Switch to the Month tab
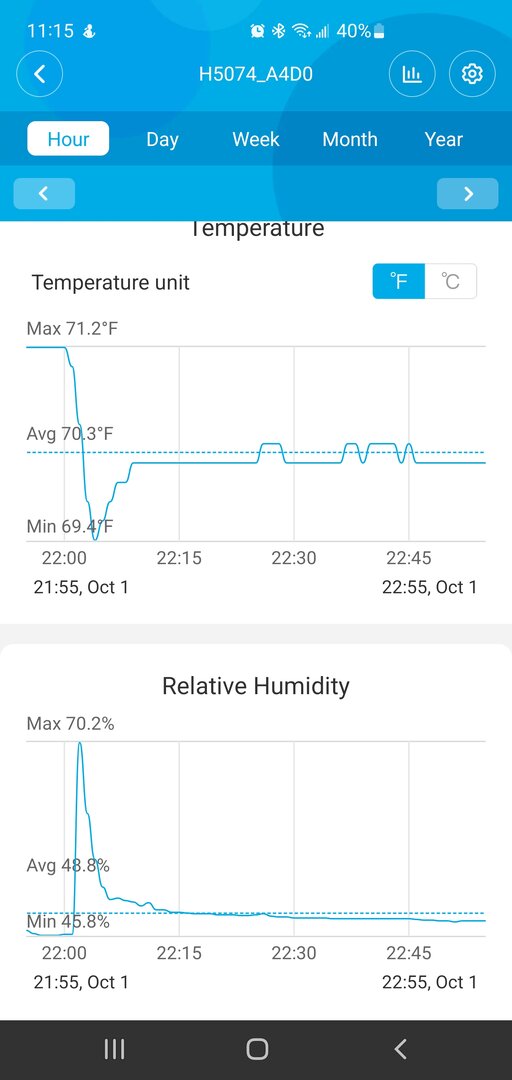This screenshot has width=512, height=1080. point(350,139)
